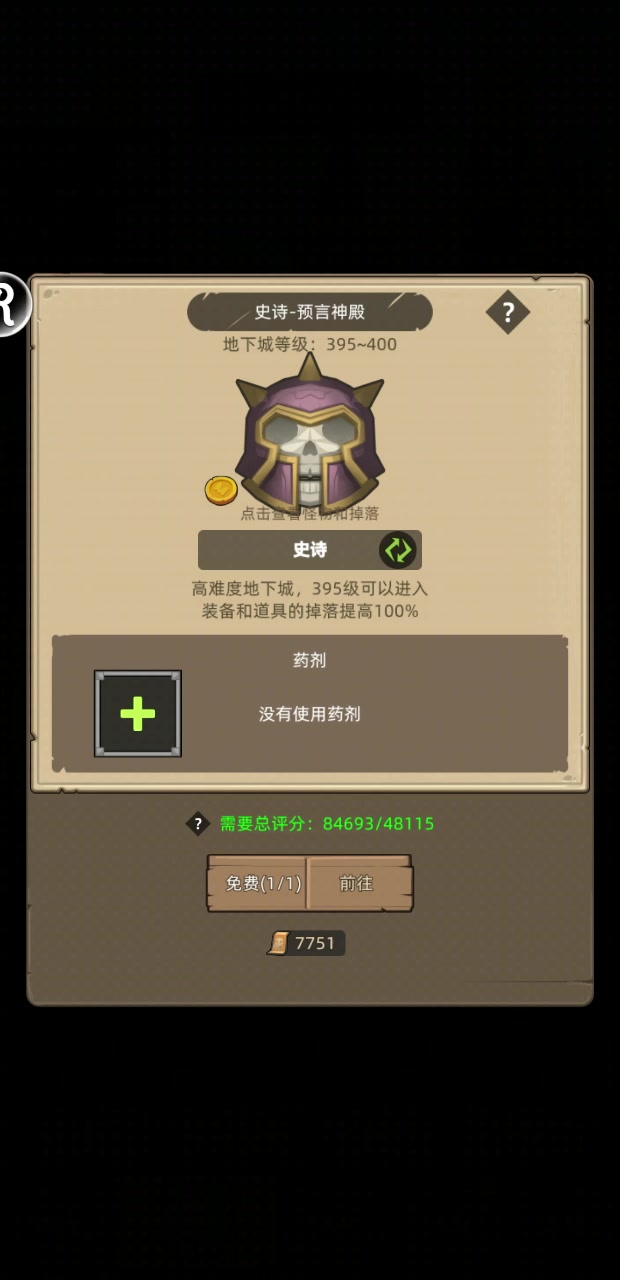Open the help question mark at top right

[507, 313]
